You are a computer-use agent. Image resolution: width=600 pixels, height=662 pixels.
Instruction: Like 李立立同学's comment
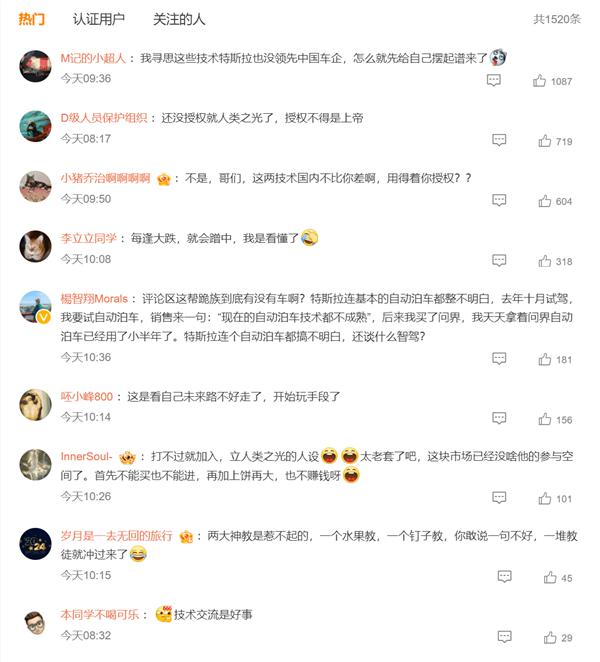click(x=545, y=261)
